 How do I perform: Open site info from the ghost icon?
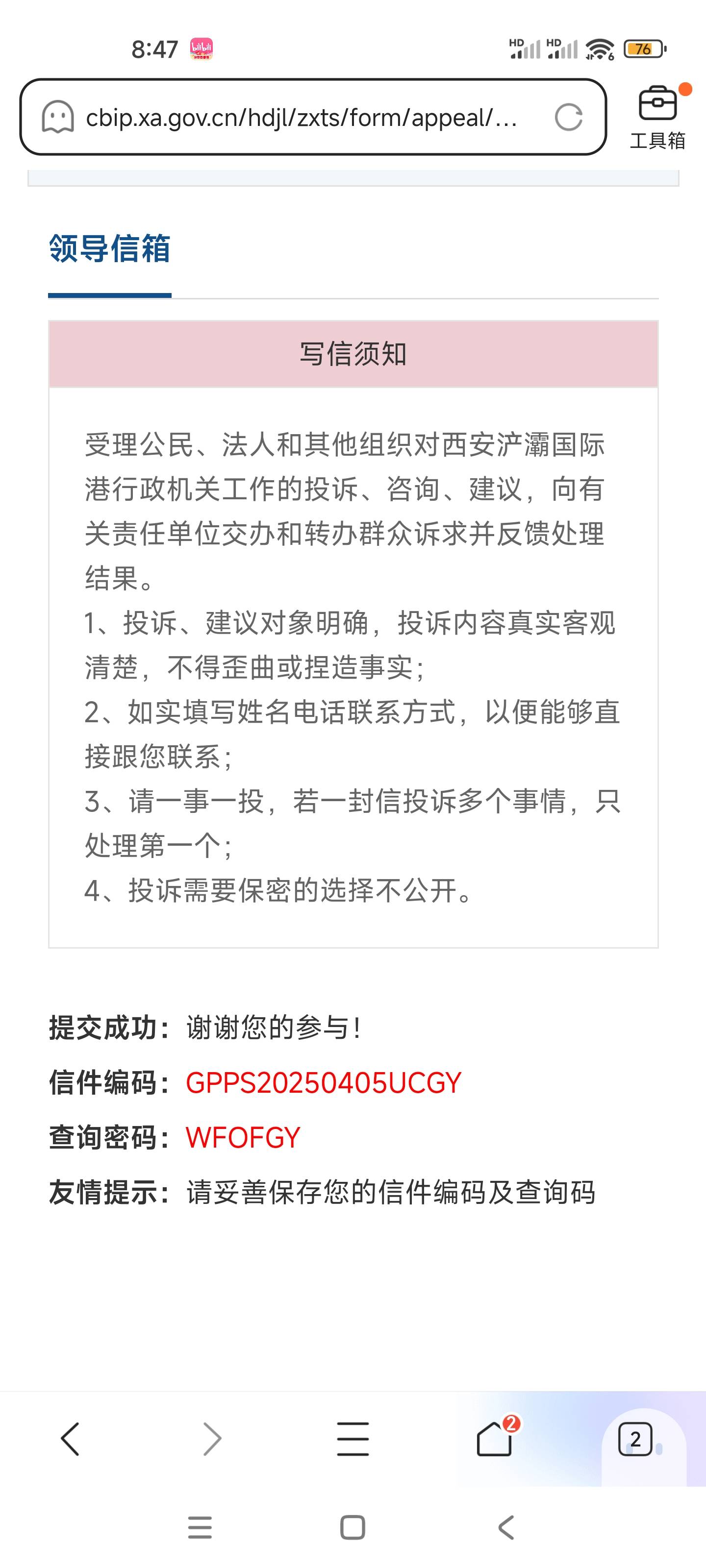tap(58, 117)
